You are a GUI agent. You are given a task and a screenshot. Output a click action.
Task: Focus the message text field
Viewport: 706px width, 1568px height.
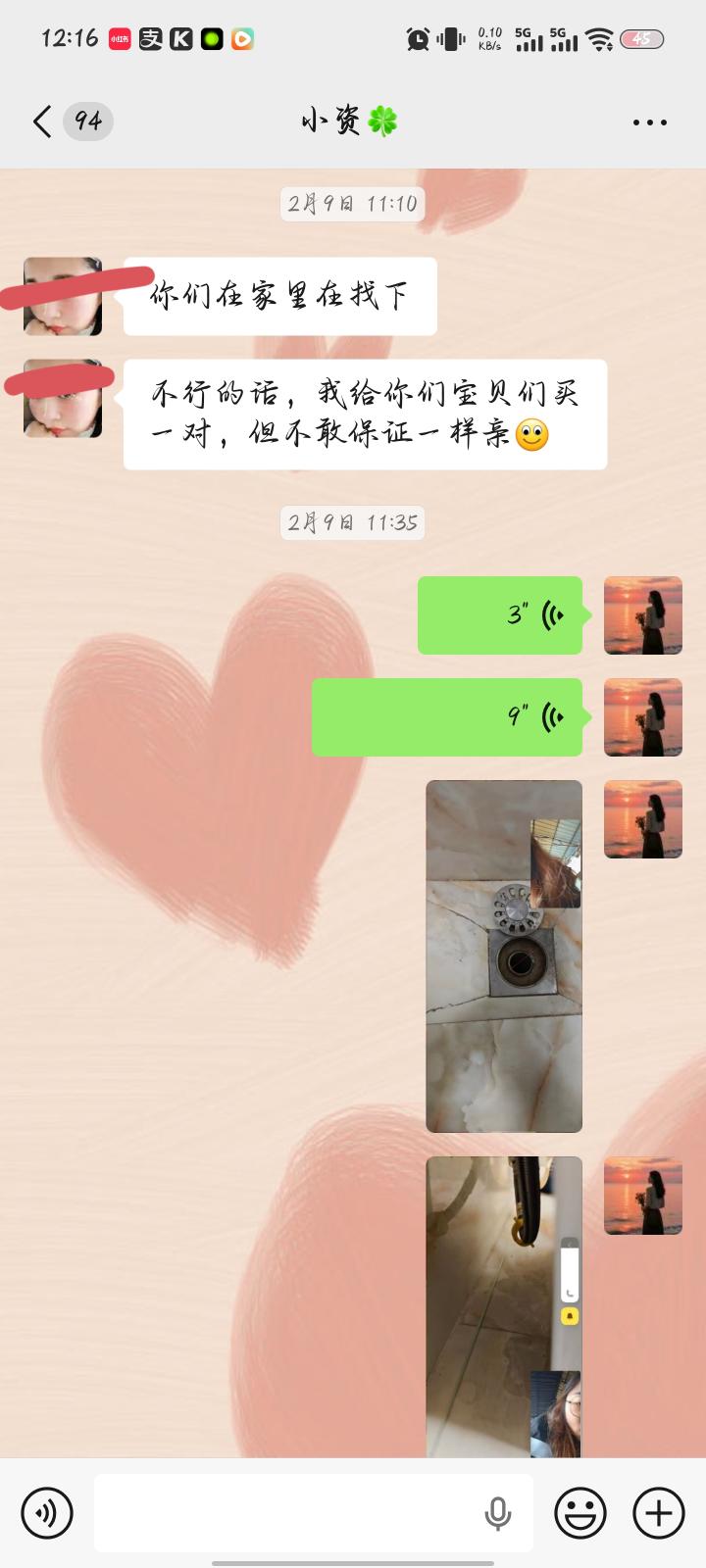point(284,1513)
